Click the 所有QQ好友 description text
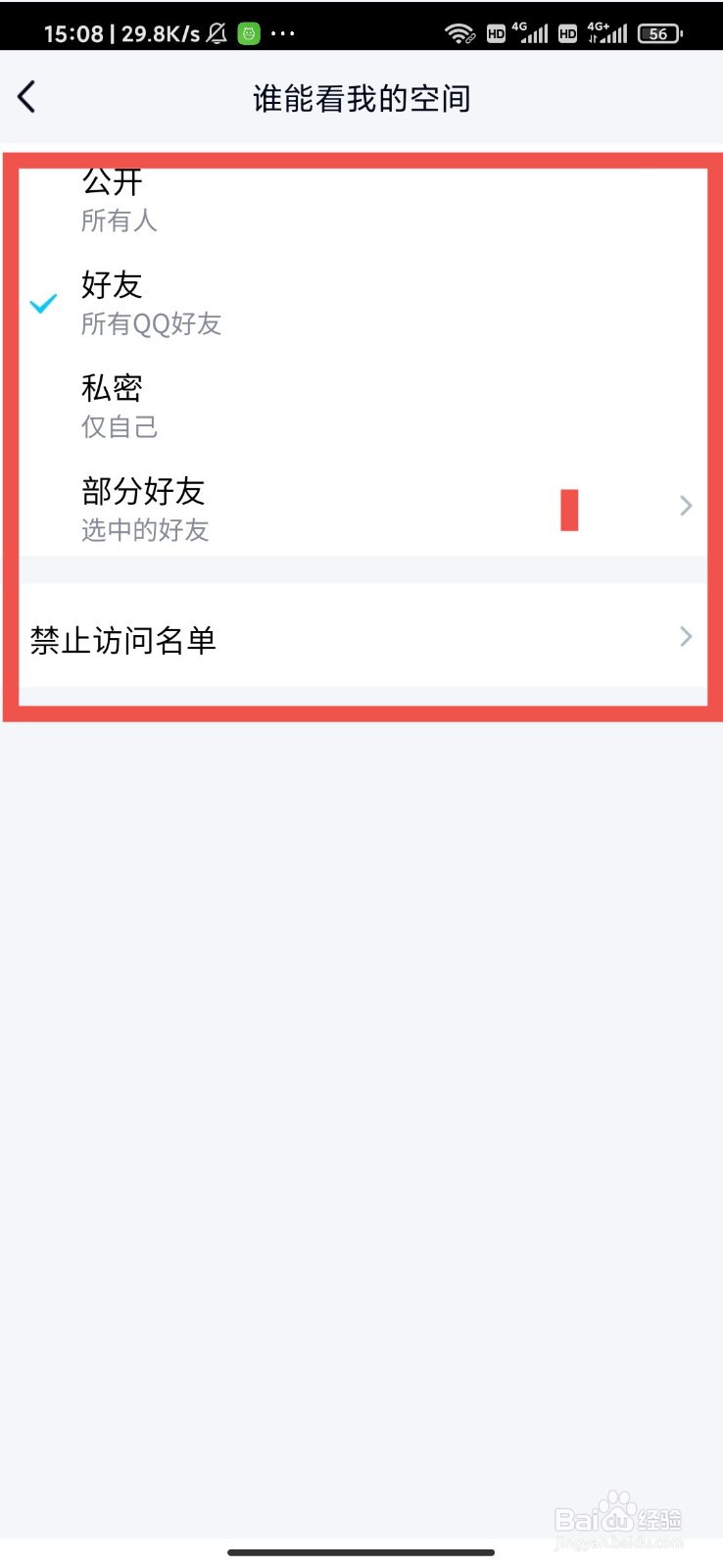Image resolution: width=723 pixels, height=1568 pixels. 151,324
